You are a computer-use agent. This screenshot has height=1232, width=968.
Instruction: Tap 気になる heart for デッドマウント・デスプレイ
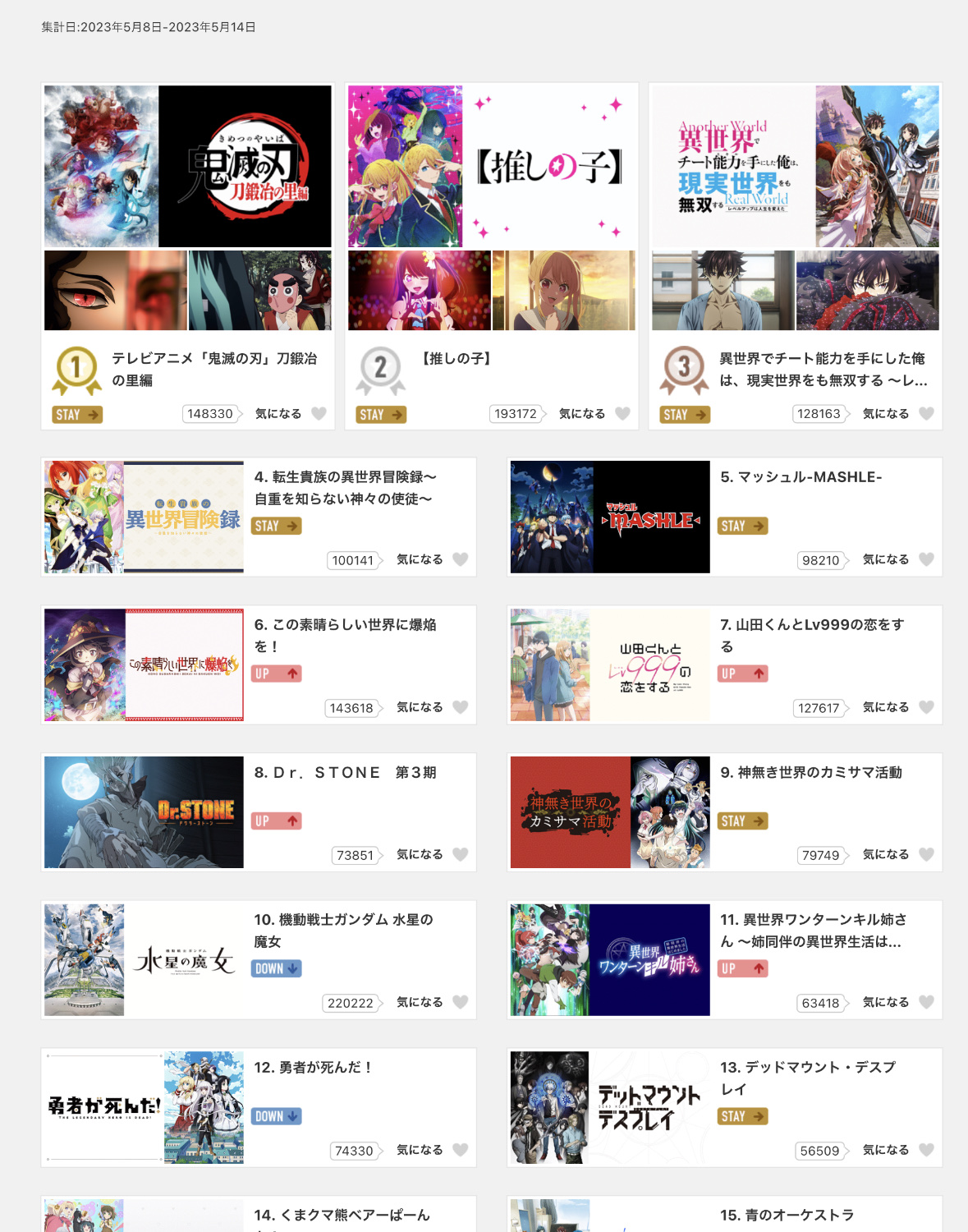click(926, 1150)
